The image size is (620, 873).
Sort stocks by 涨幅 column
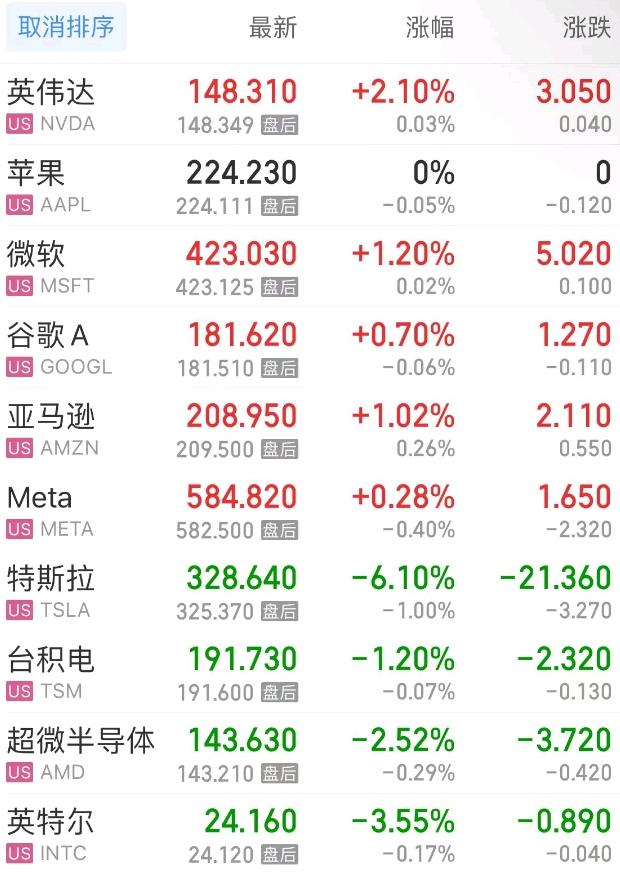[x=430, y=28]
